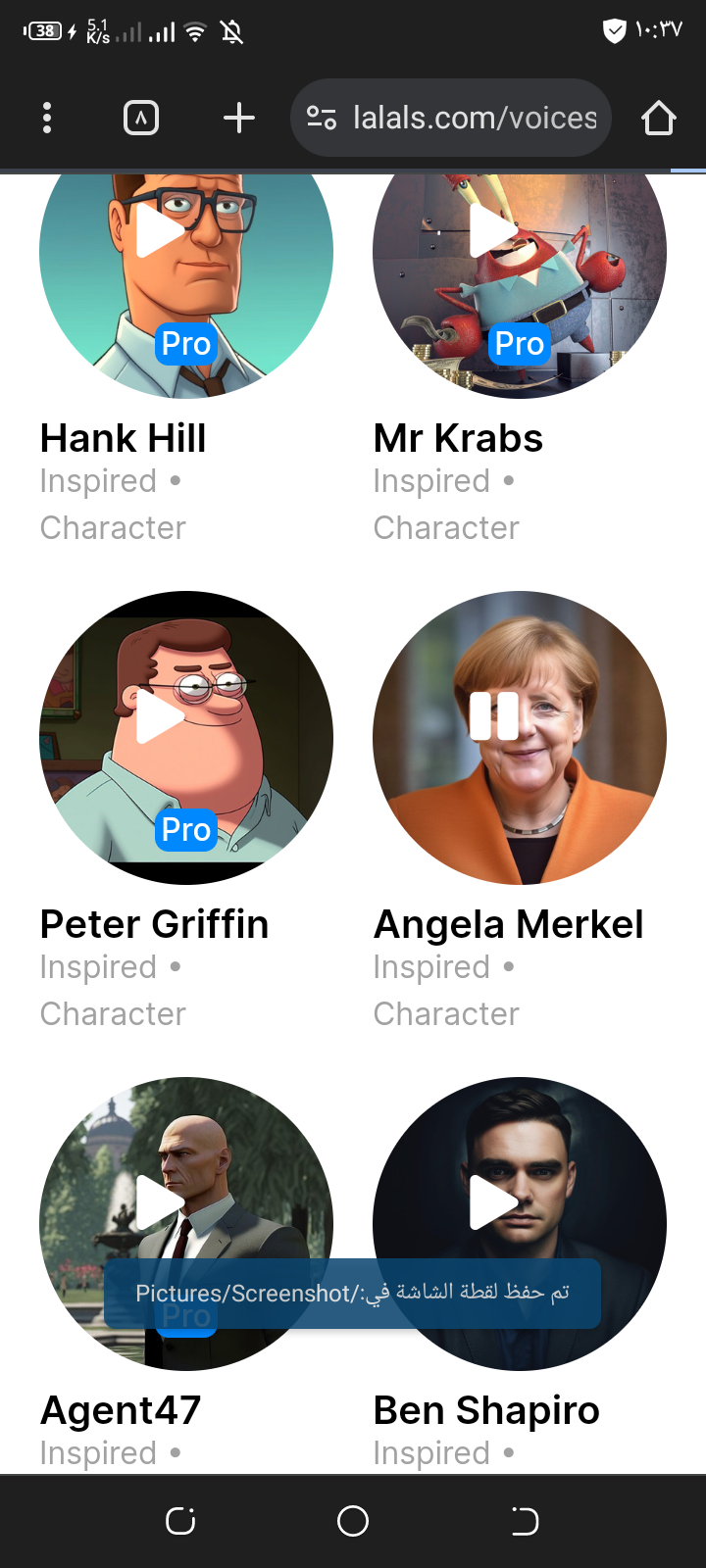The height and width of the screenshot is (1568, 706).
Task: Tap the lalals.com/voices address bar
Action: click(x=461, y=119)
